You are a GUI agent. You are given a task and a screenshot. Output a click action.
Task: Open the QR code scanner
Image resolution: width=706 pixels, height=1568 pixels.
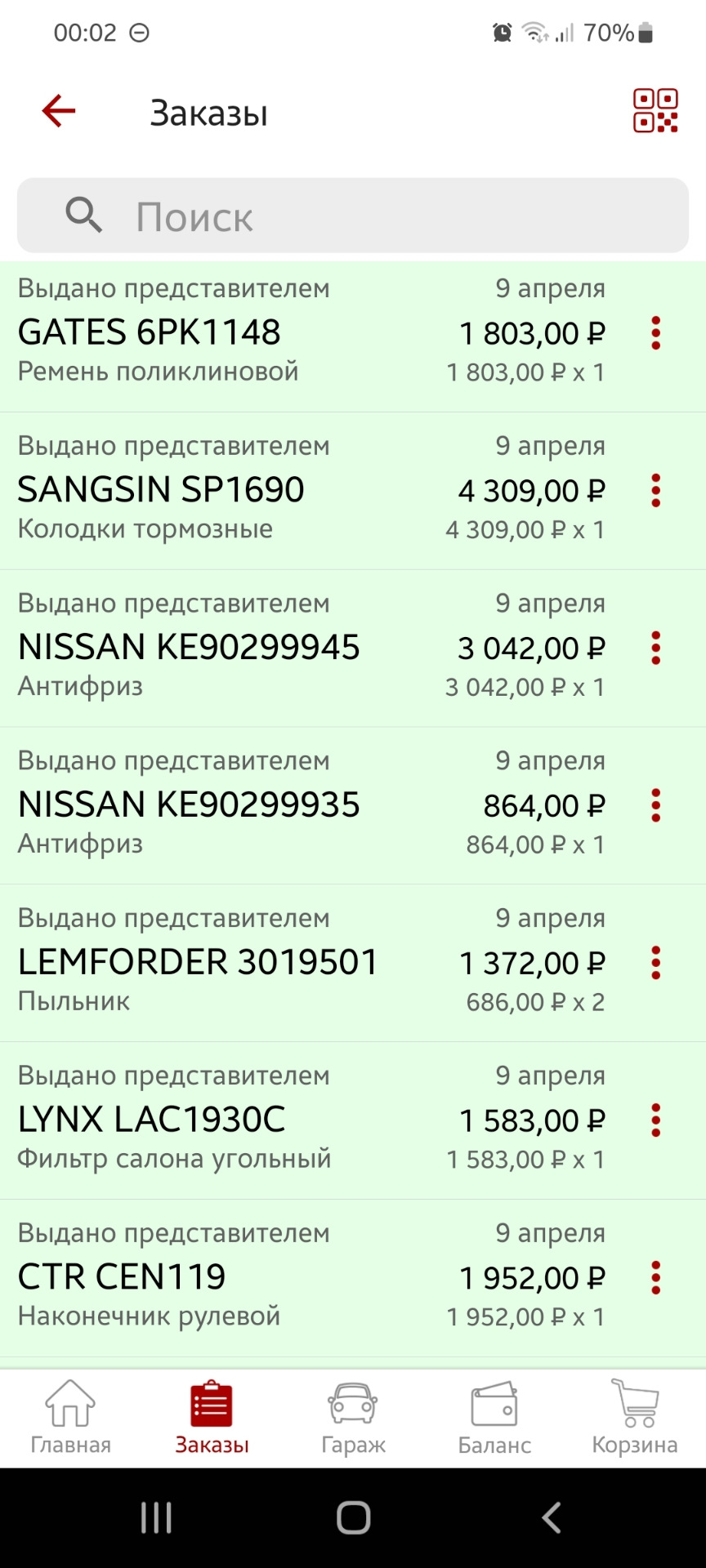pos(655,112)
